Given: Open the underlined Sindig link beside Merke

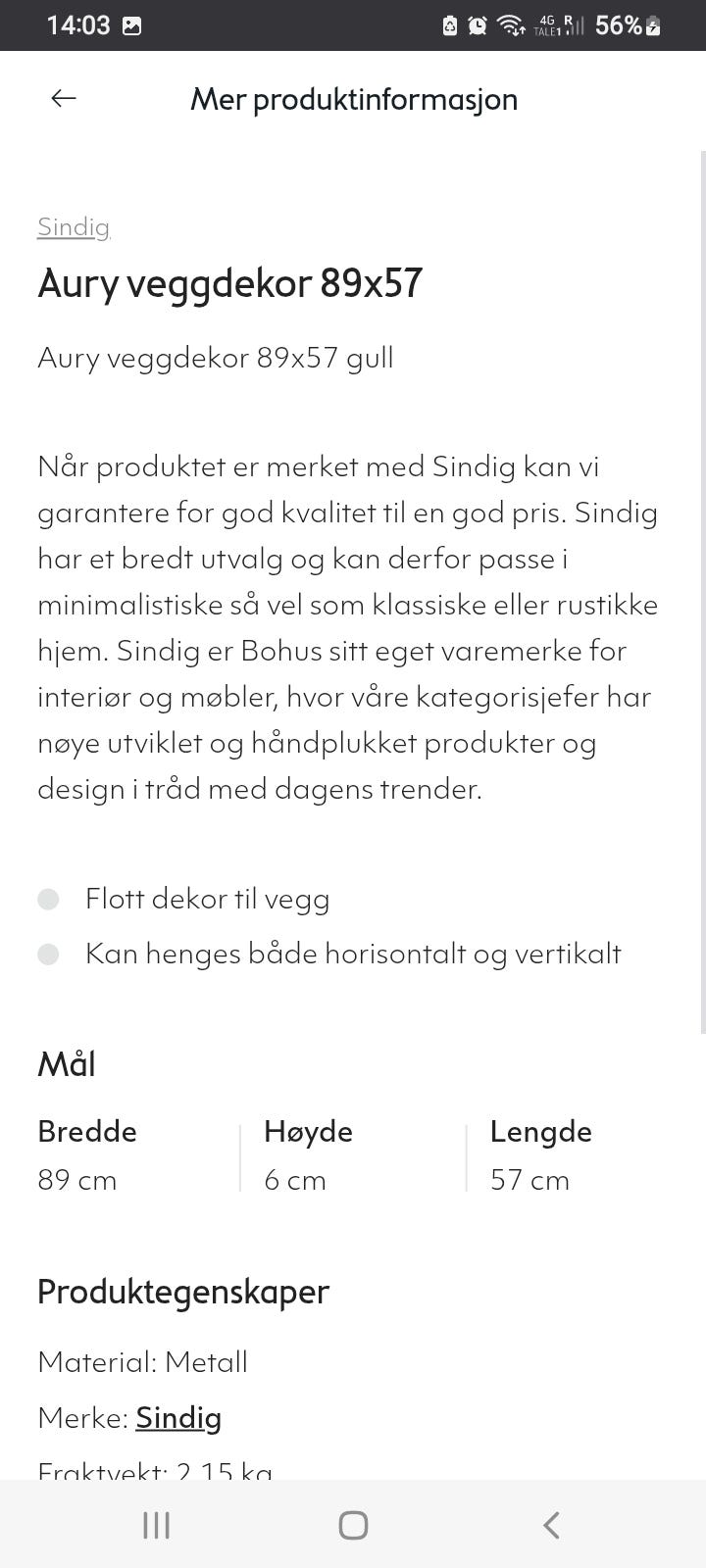Looking at the screenshot, I should pos(178,1417).
